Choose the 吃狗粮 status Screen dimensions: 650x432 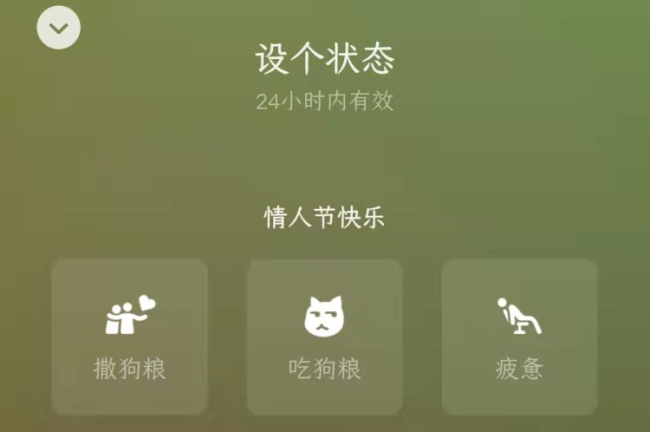[324, 337]
